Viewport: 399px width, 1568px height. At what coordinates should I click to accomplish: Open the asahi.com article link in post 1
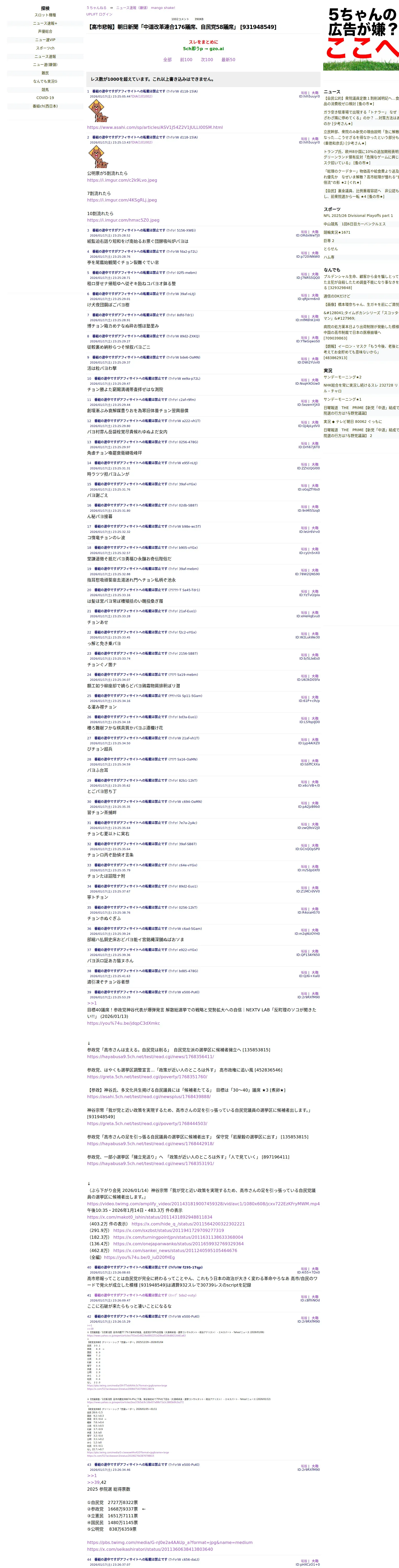pyautogui.click(x=155, y=128)
